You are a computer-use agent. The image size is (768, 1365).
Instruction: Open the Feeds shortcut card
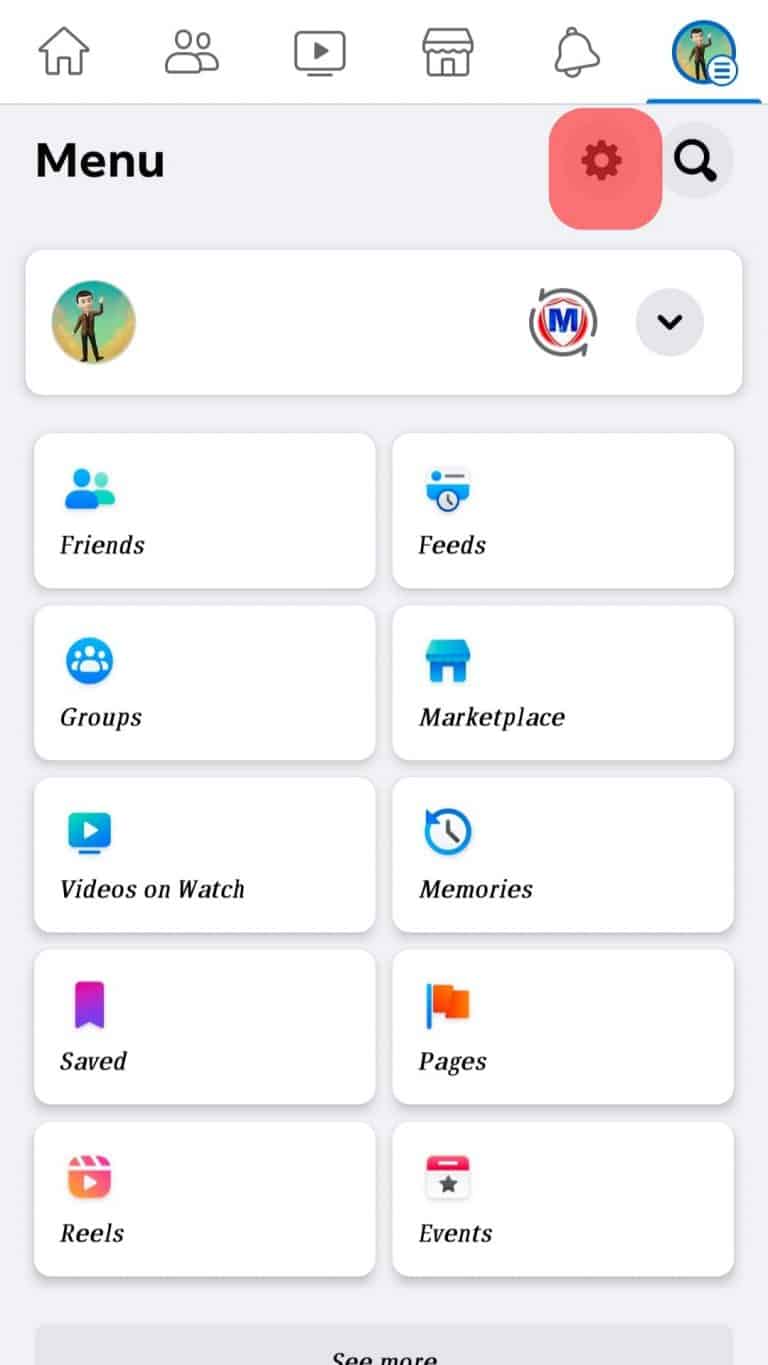pos(563,510)
